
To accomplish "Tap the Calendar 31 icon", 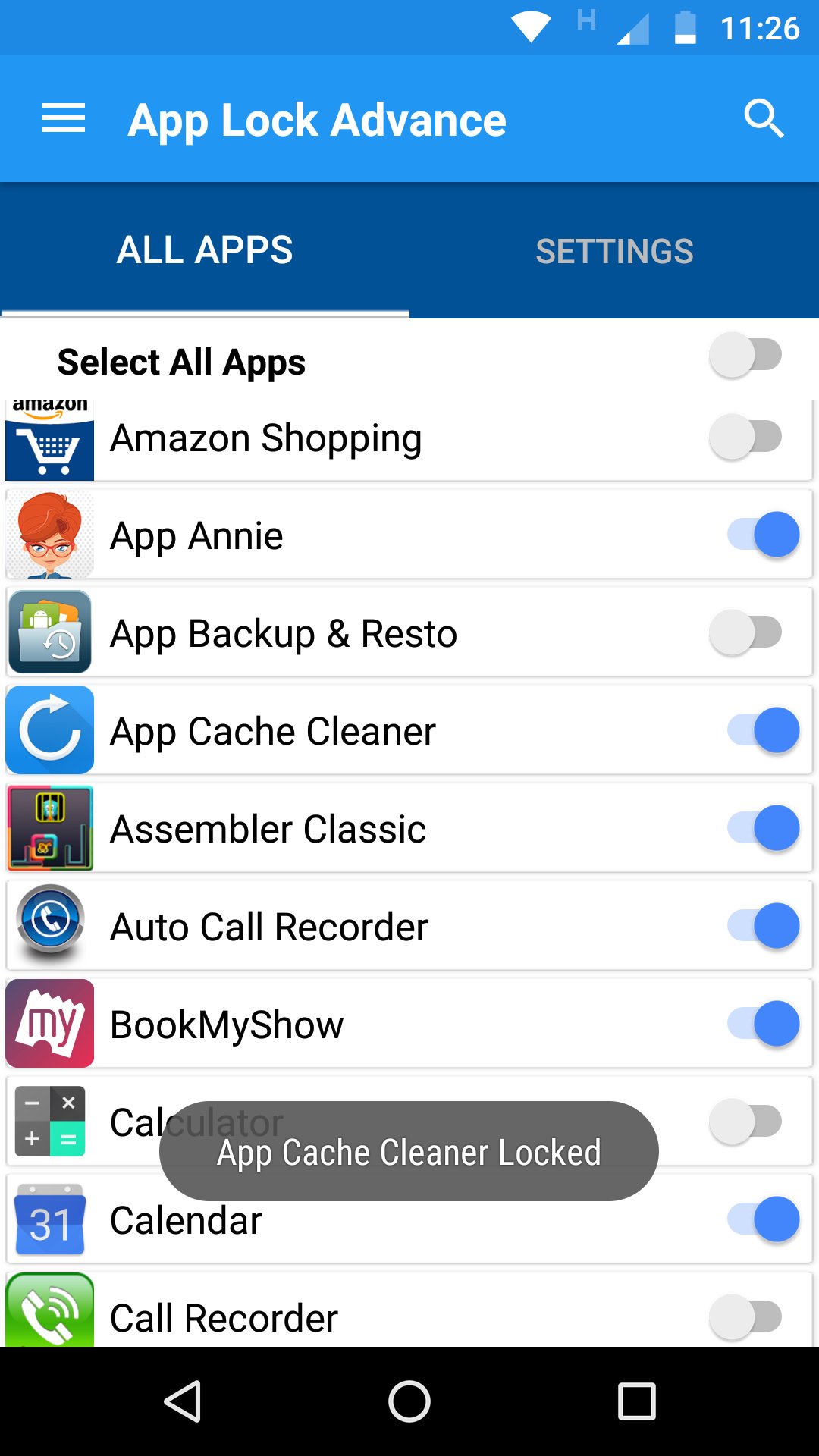I will coord(49,1219).
